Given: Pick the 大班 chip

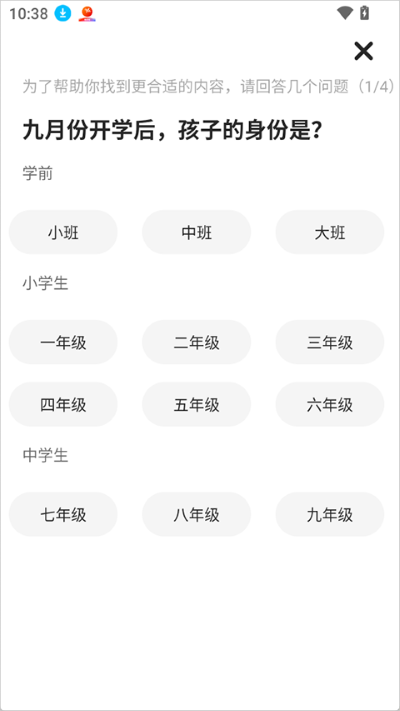Looking at the screenshot, I should pyautogui.click(x=330, y=232).
